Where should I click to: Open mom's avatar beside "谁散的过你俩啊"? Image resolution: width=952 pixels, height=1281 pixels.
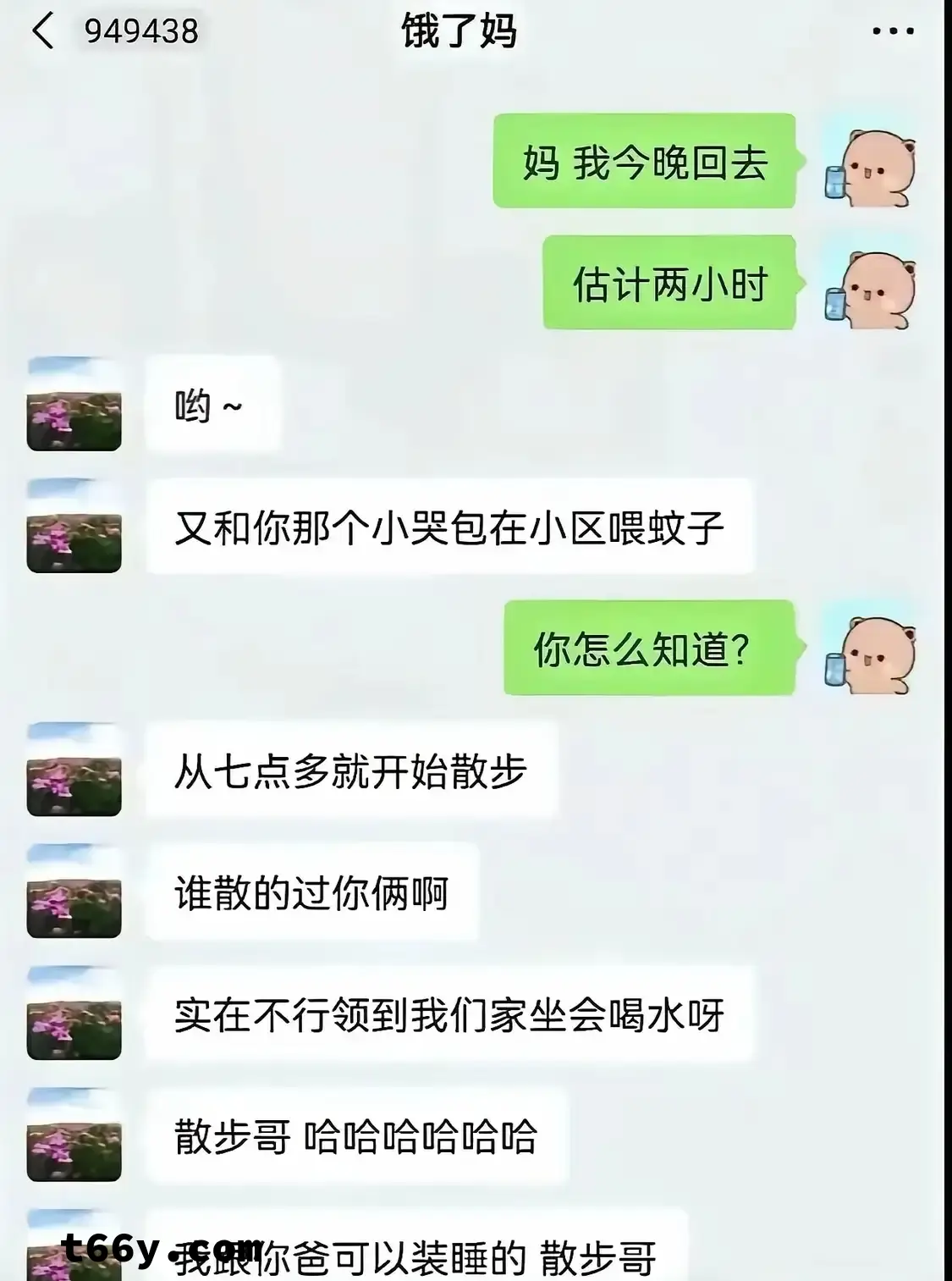tap(74, 892)
